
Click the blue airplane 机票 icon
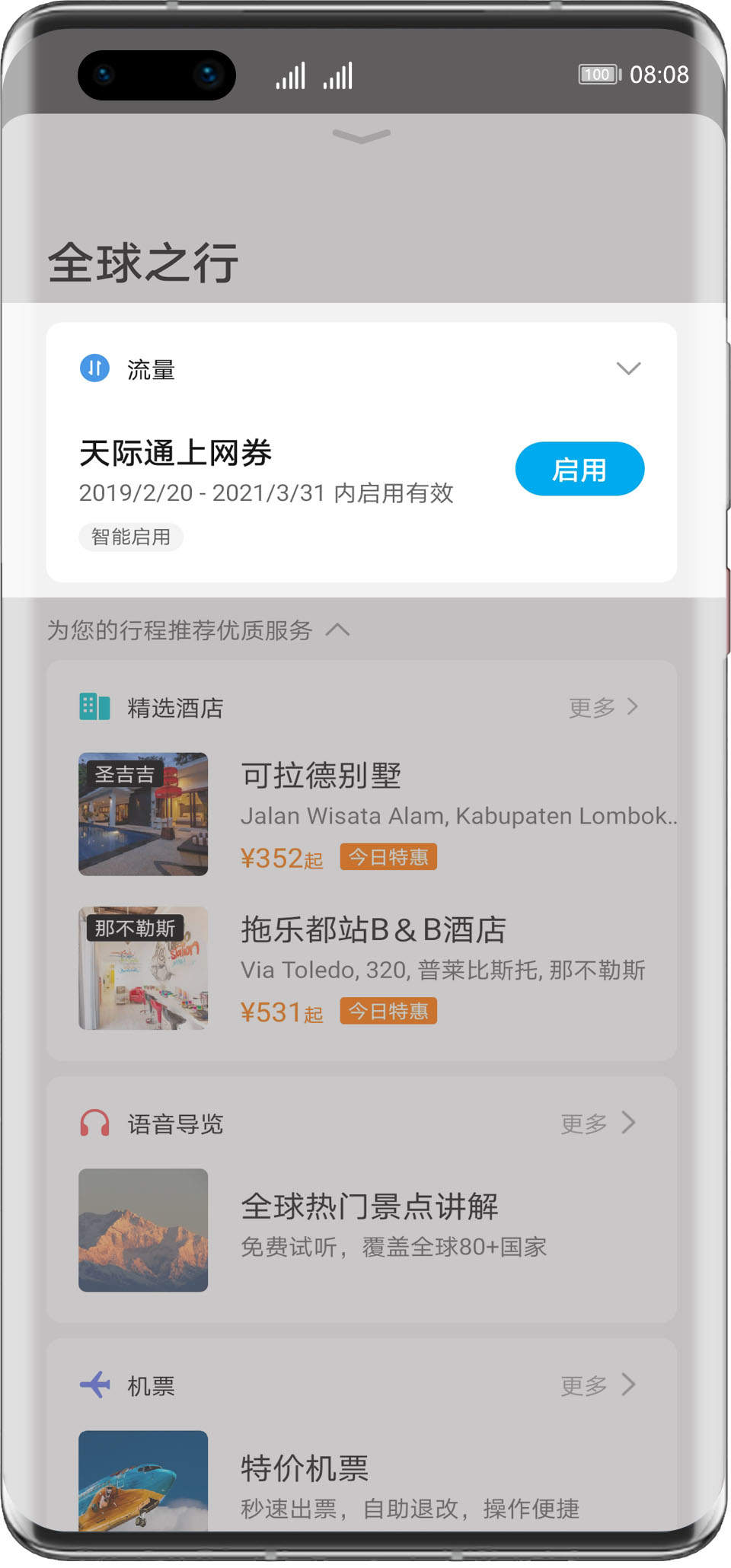pyautogui.click(x=94, y=1385)
